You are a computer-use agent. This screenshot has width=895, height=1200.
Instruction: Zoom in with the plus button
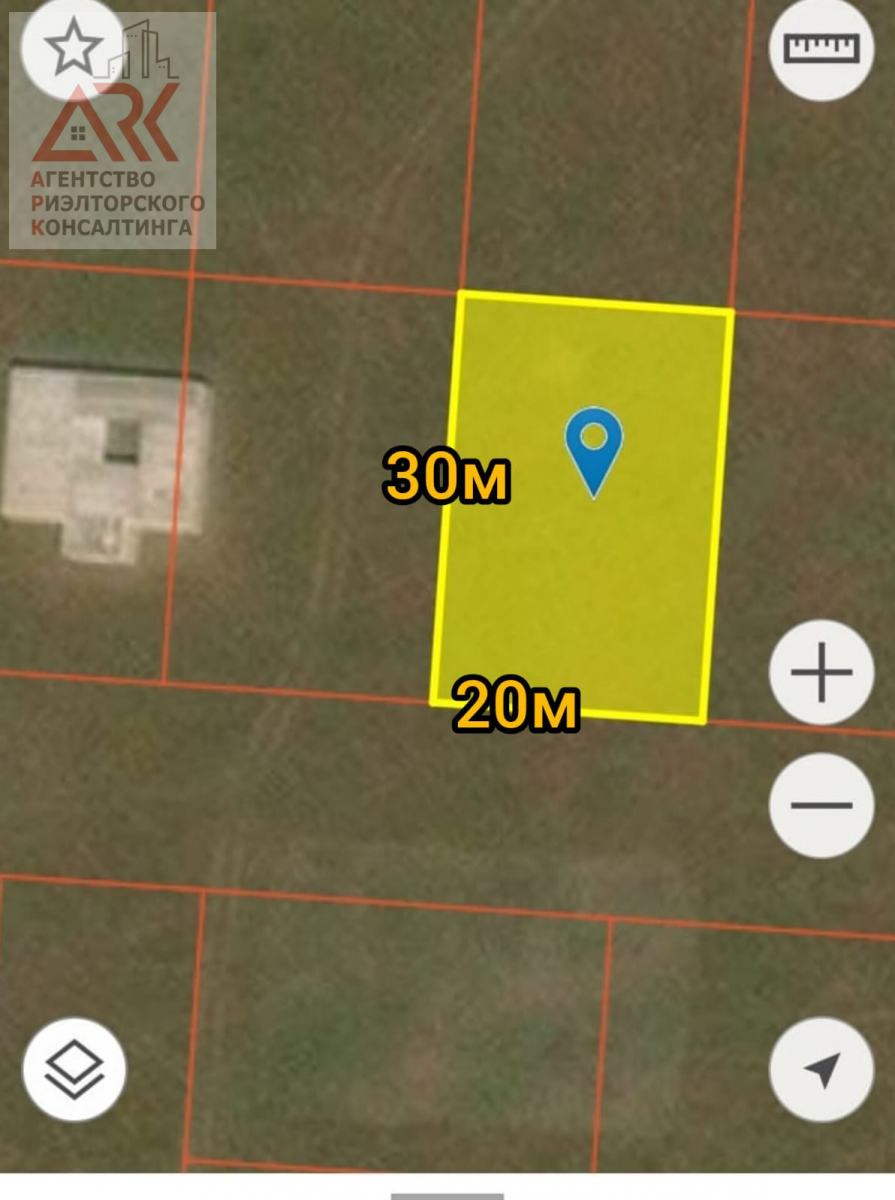(821, 672)
